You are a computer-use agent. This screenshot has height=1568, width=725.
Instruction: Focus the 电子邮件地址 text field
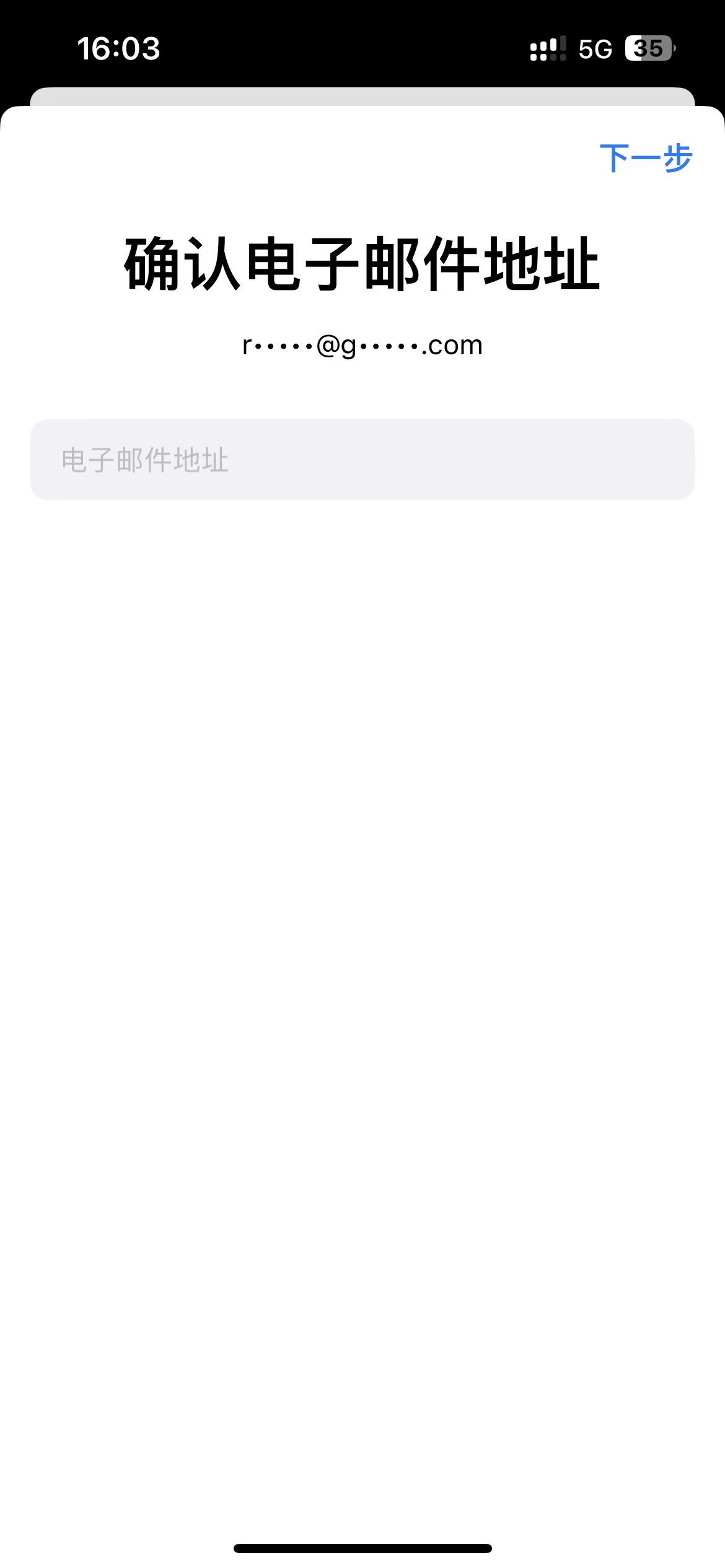click(362, 460)
